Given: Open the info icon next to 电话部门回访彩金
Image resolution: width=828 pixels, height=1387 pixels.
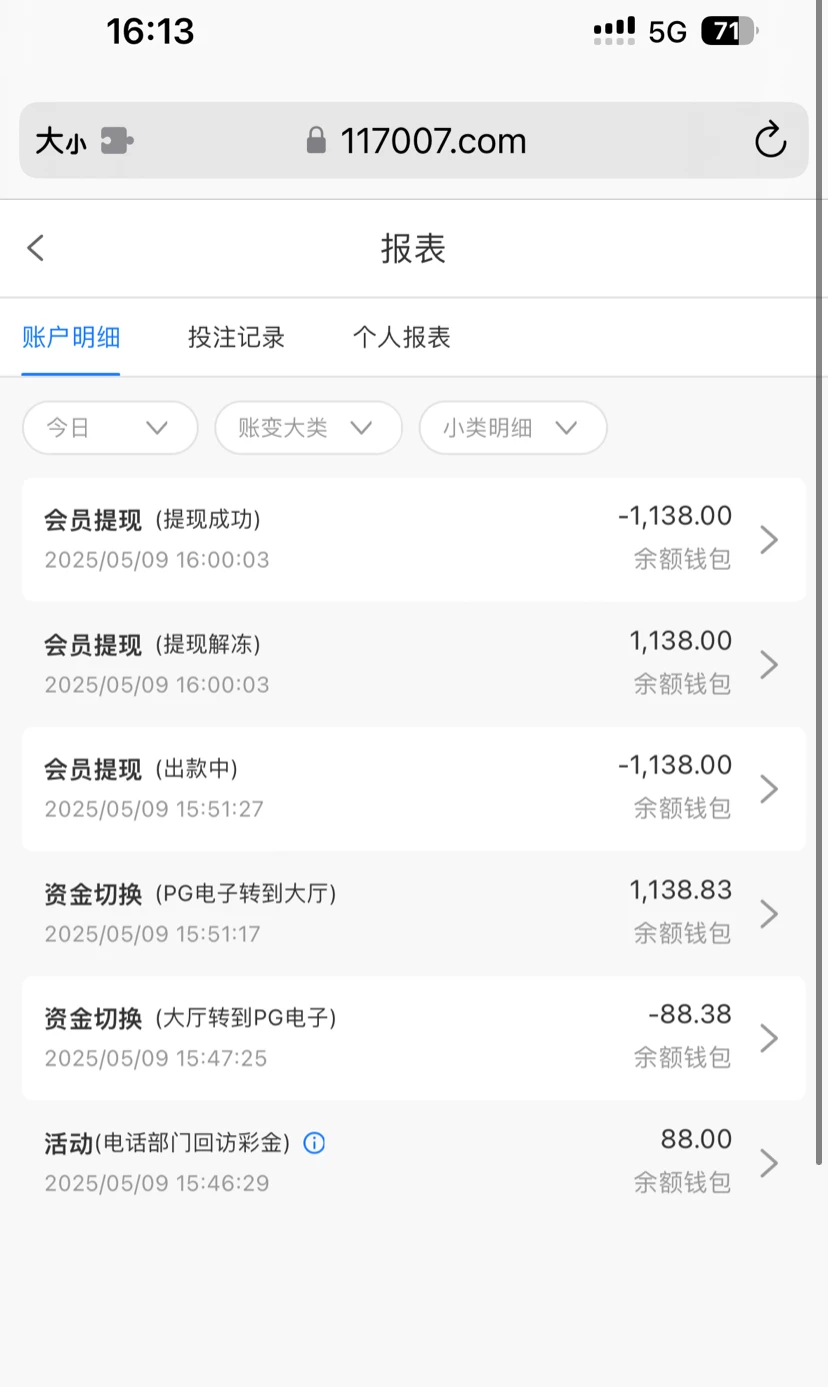Looking at the screenshot, I should click(313, 1142).
